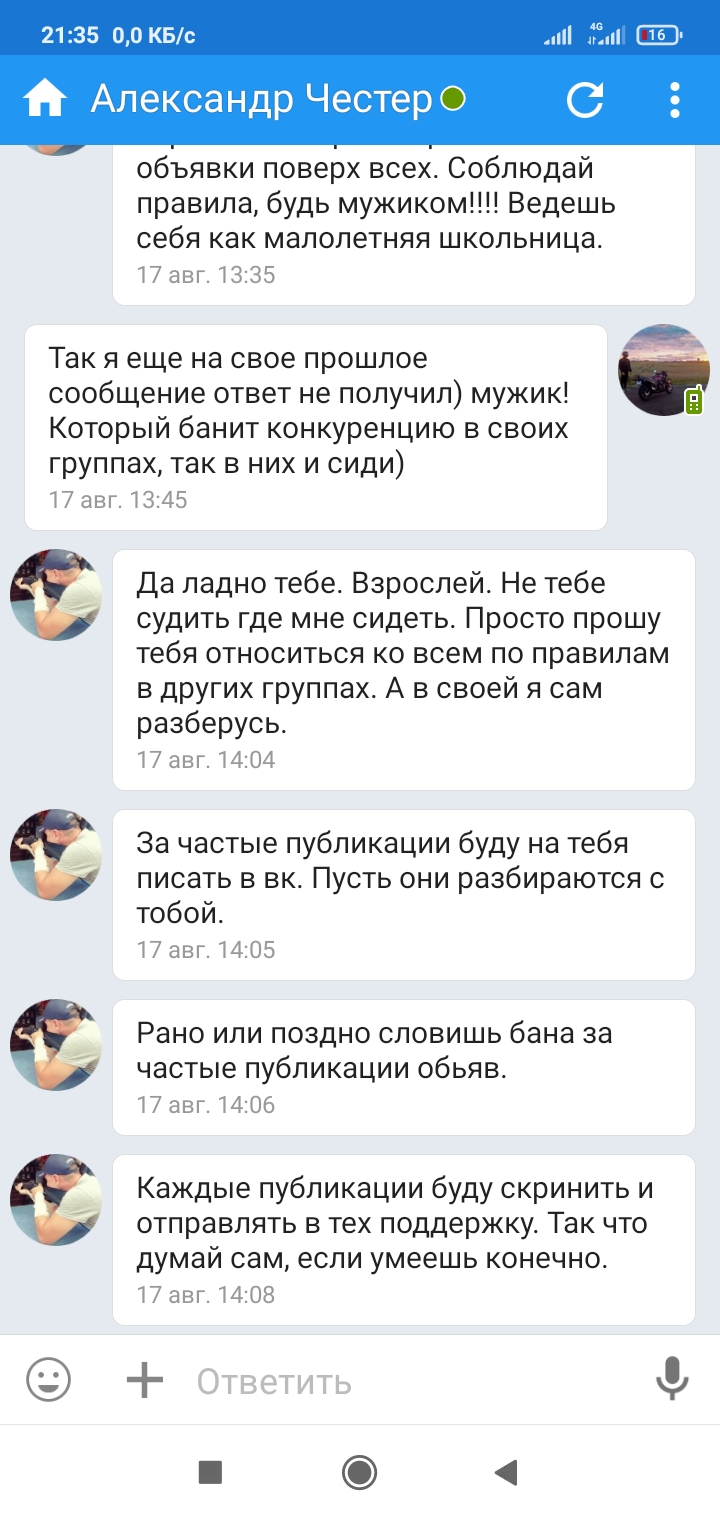The width and height of the screenshot is (720, 1520).
Task: Tap the system recent apps button
Action: (210, 1471)
